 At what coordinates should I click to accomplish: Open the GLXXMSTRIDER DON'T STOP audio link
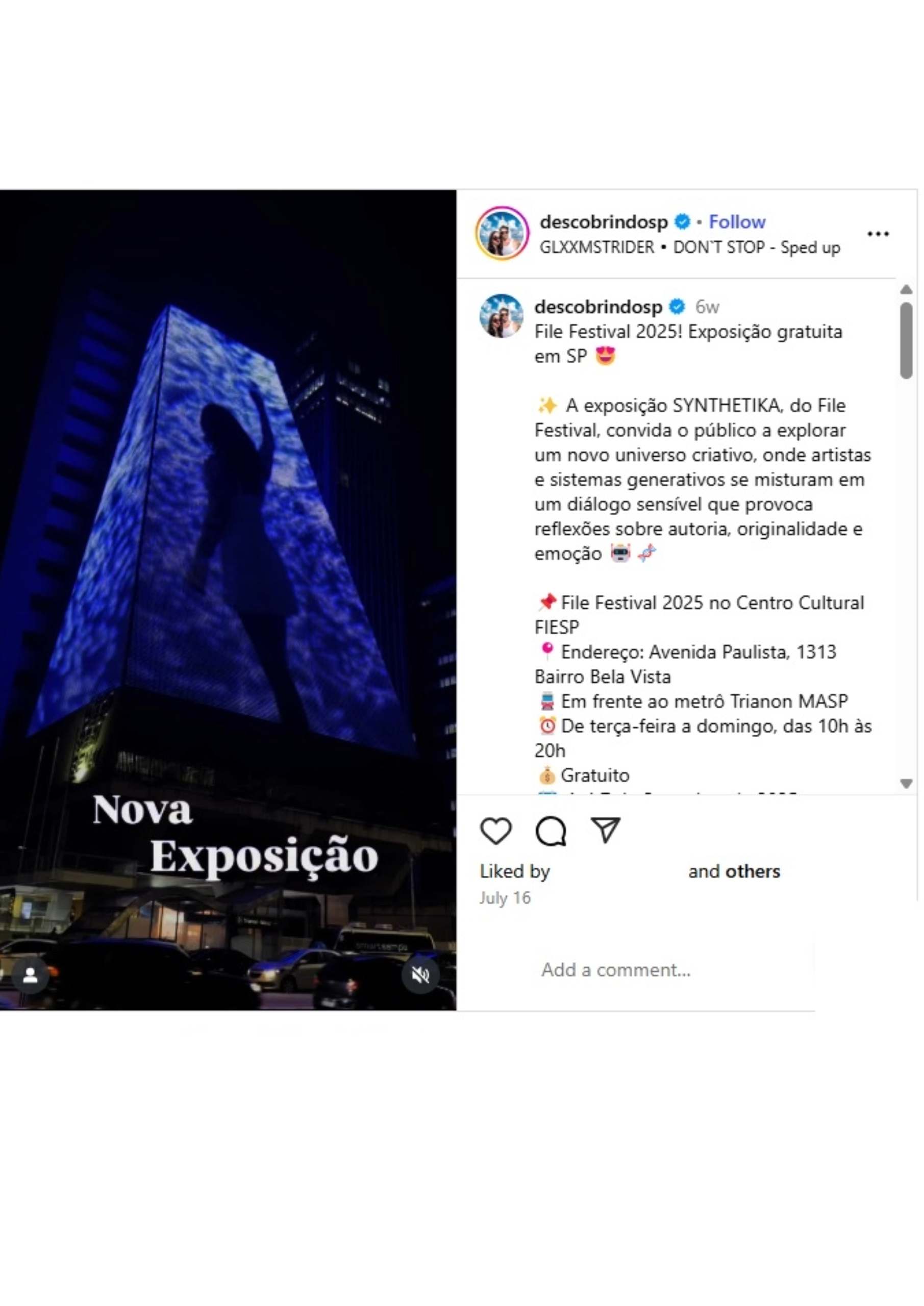tap(690, 247)
